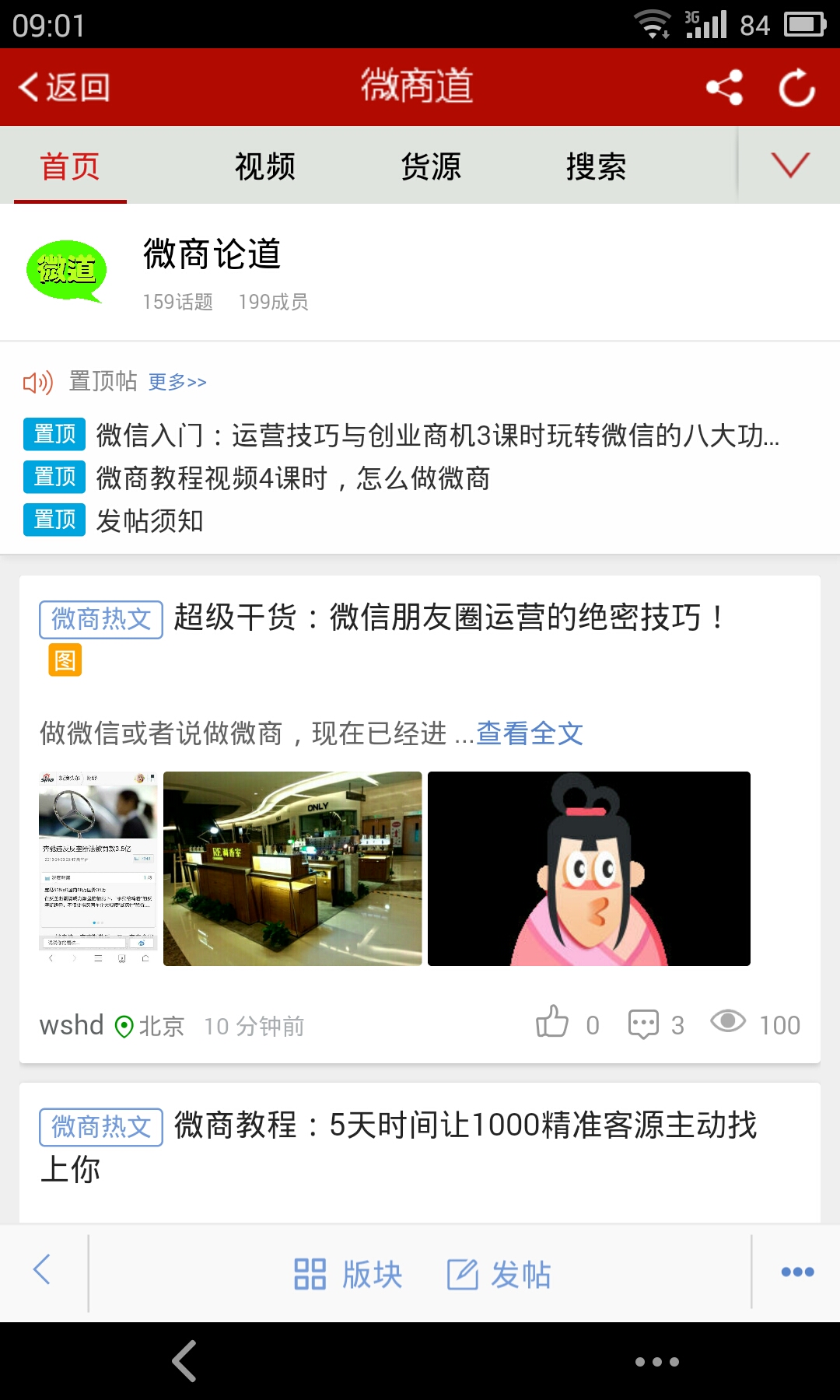Open pinned post 微商教程视频4课时
The height and width of the screenshot is (1400, 840).
[292, 478]
